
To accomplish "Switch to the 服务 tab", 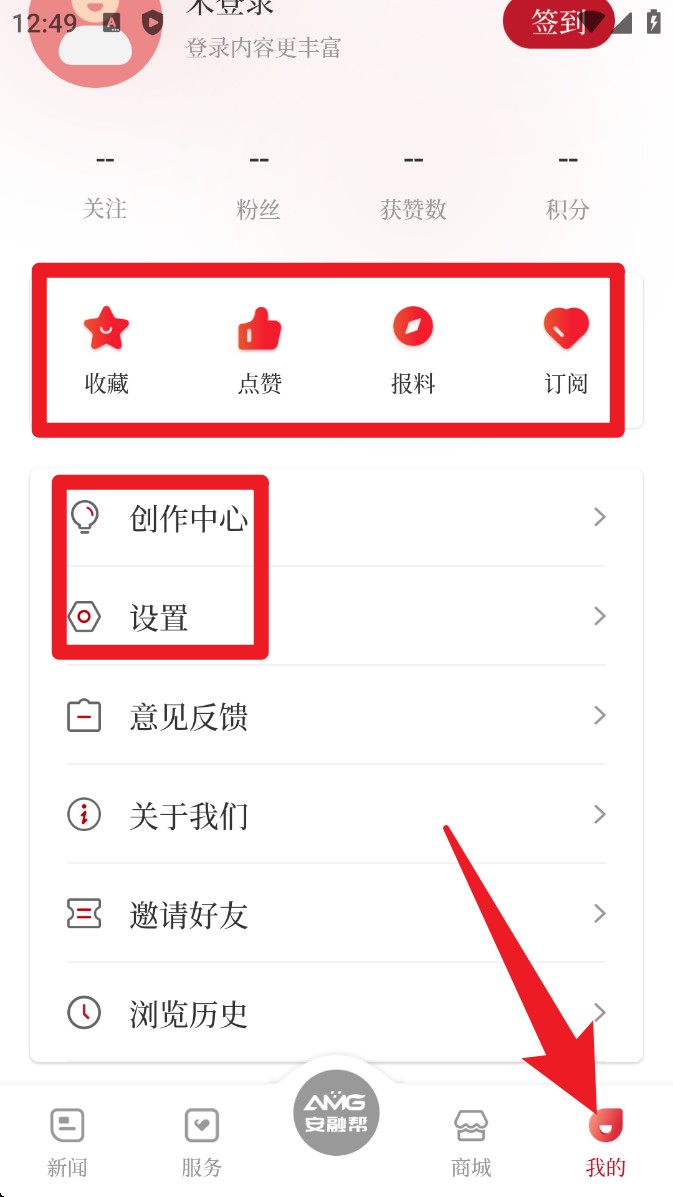I will [x=202, y=1141].
